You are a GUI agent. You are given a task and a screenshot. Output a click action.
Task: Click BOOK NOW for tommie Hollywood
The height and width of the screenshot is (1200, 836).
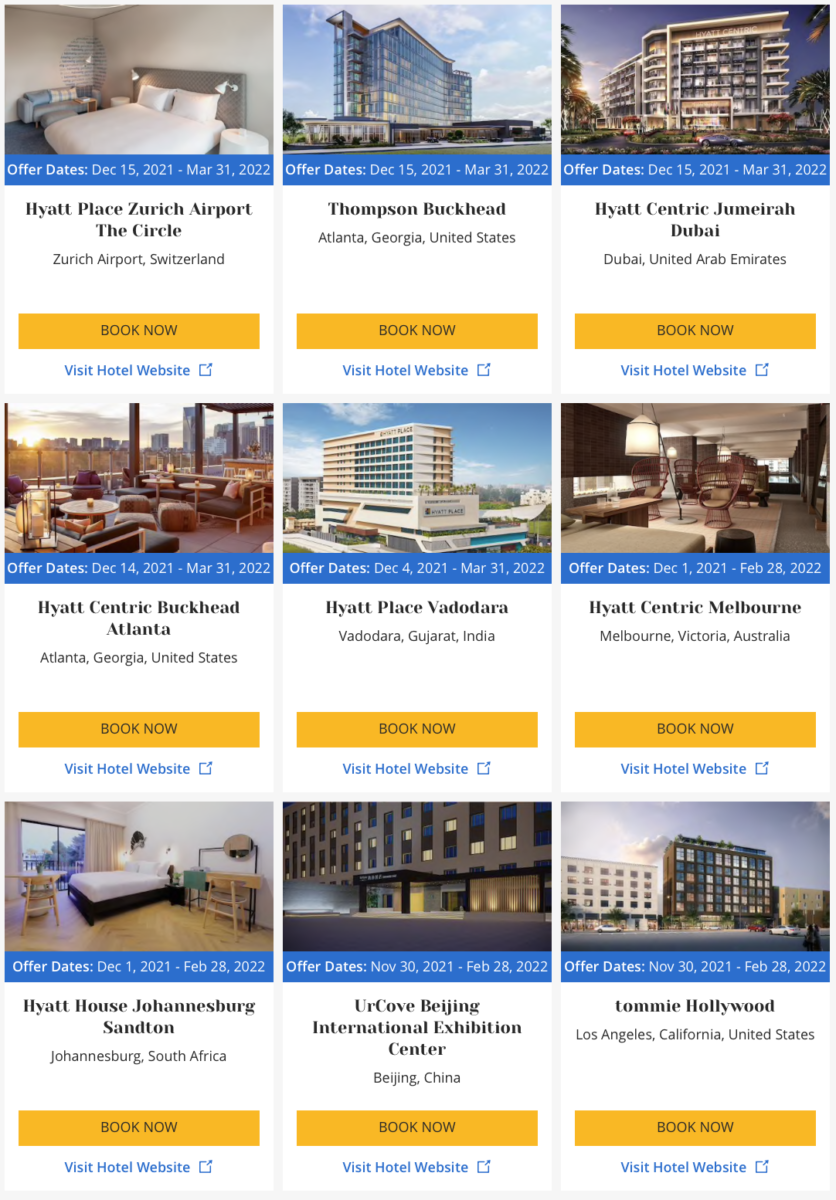point(694,1127)
